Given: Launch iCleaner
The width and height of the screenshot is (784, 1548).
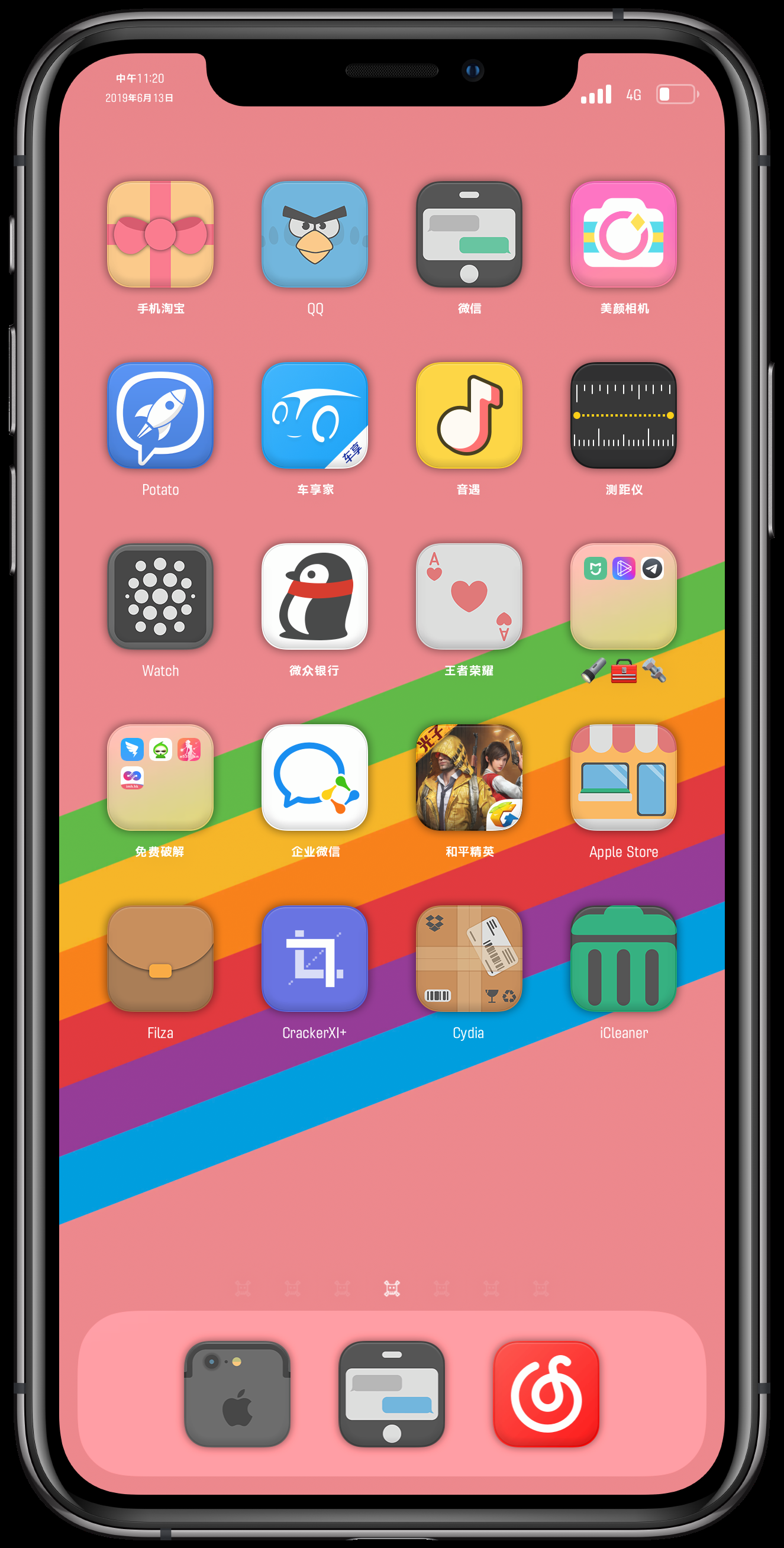Looking at the screenshot, I should (624, 959).
